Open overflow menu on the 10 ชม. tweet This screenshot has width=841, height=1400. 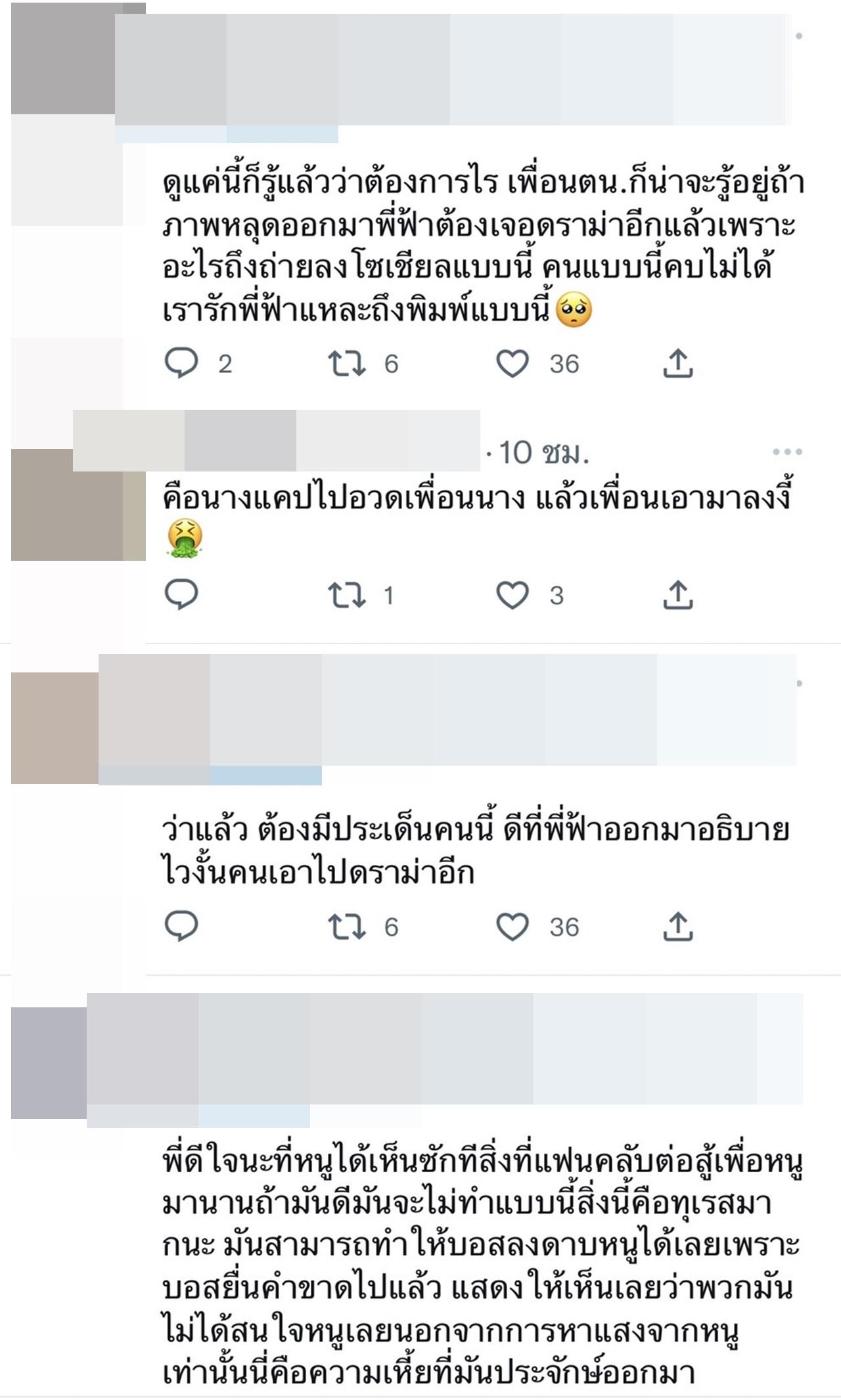(x=787, y=452)
